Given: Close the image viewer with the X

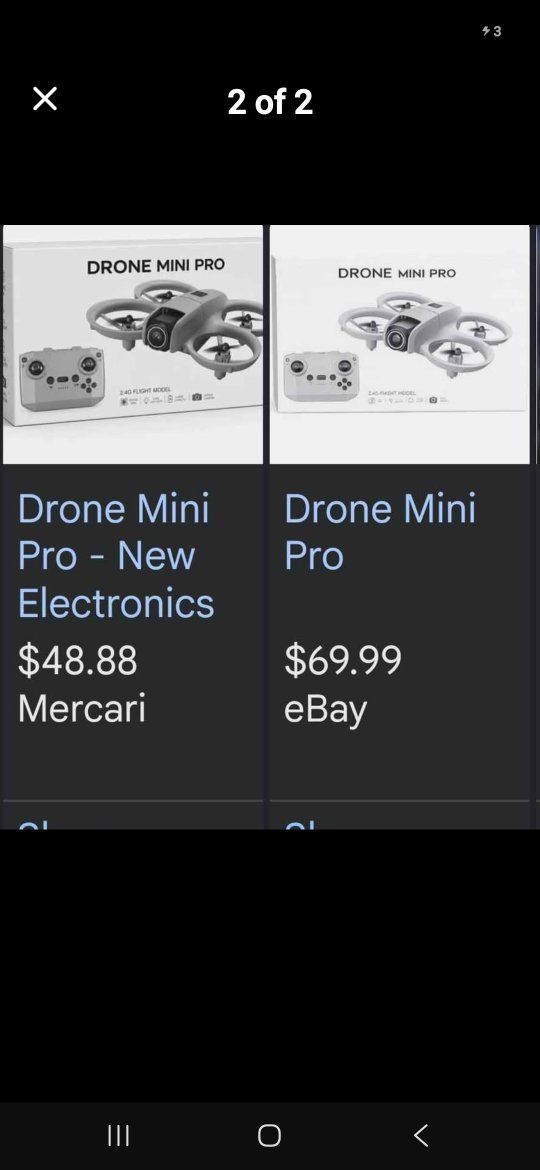Looking at the screenshot, I should click(x=45, y=98).
